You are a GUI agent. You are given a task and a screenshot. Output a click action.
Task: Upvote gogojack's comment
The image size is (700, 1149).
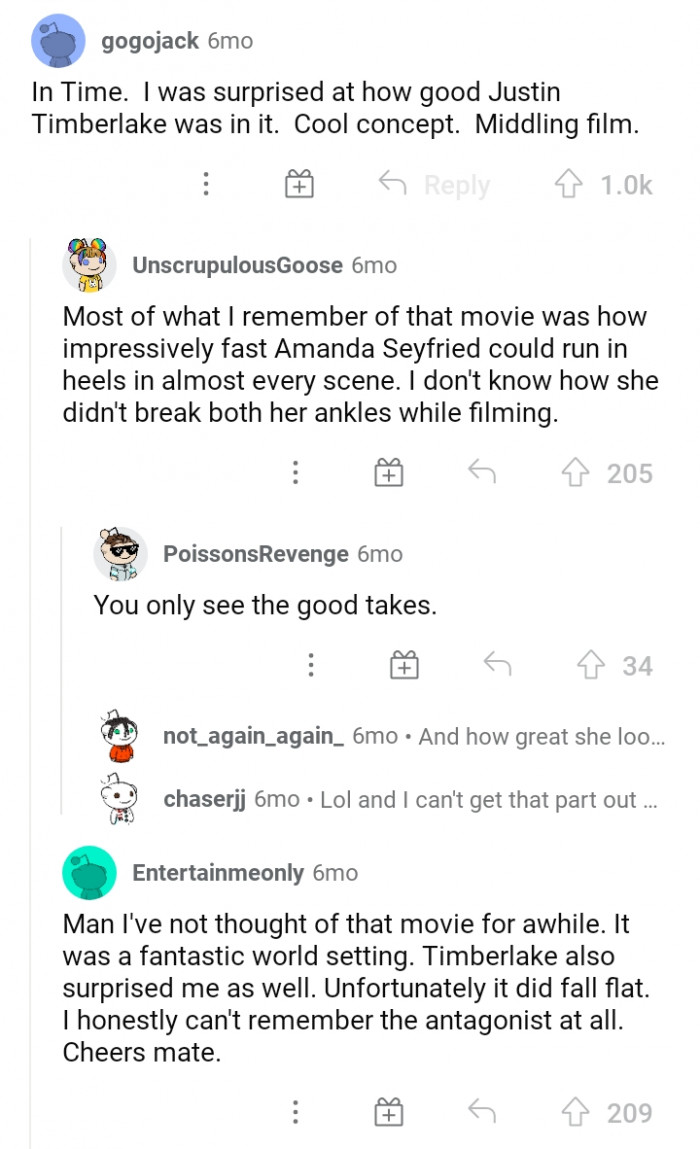pyautogui.click(x=572, y=184)
